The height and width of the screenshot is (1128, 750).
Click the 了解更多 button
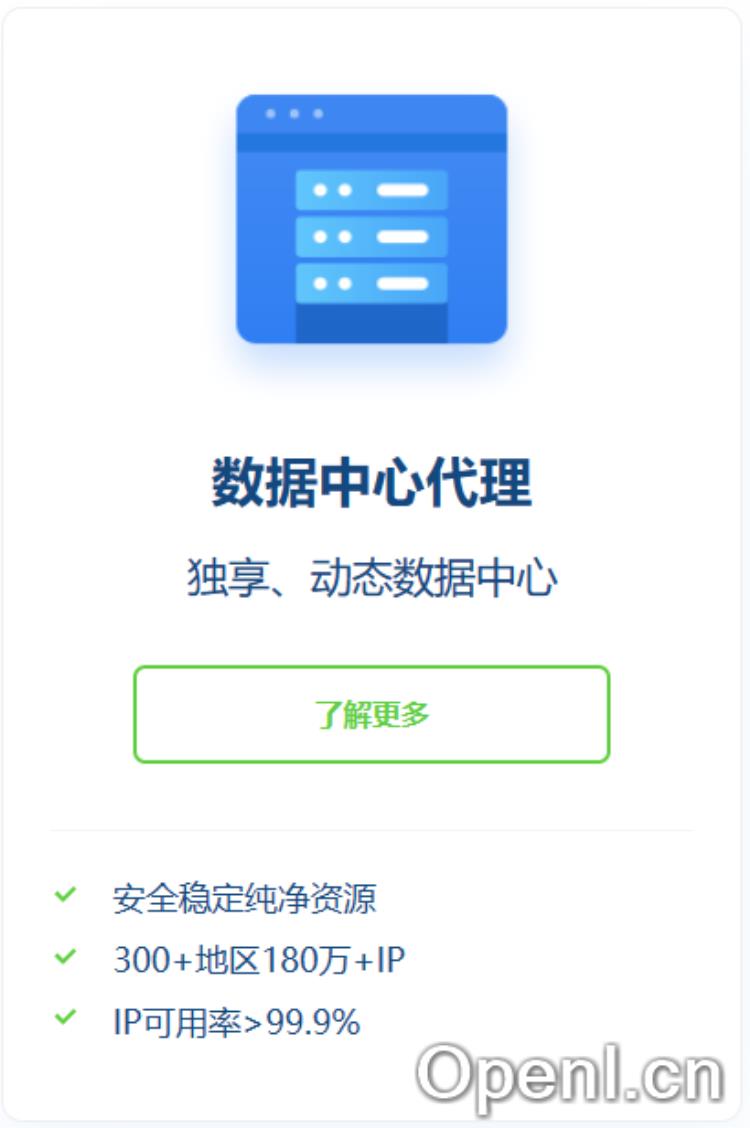[x=374, y=712]
